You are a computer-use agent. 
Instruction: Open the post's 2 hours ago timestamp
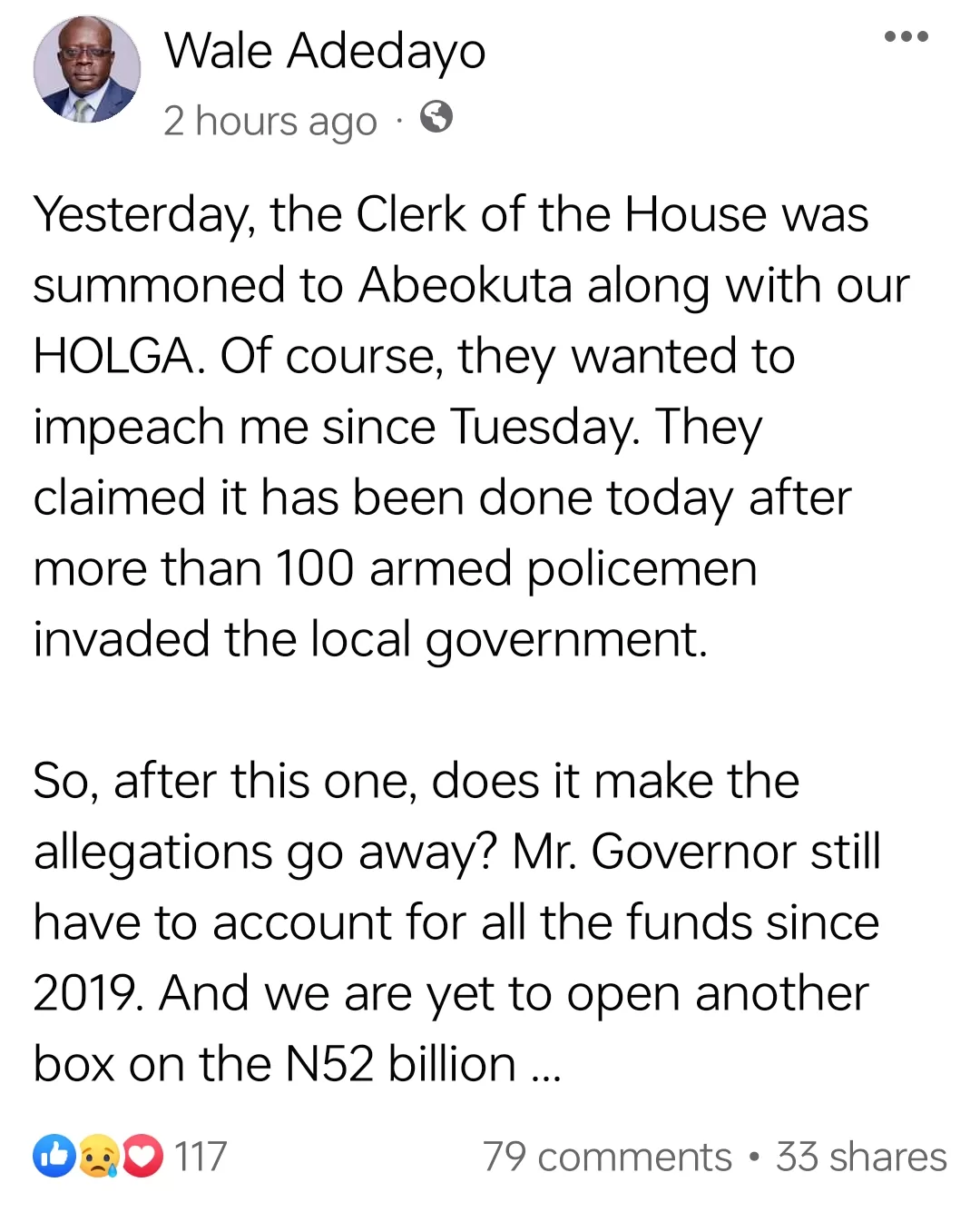pyautogui.click(x=269, y=121)
